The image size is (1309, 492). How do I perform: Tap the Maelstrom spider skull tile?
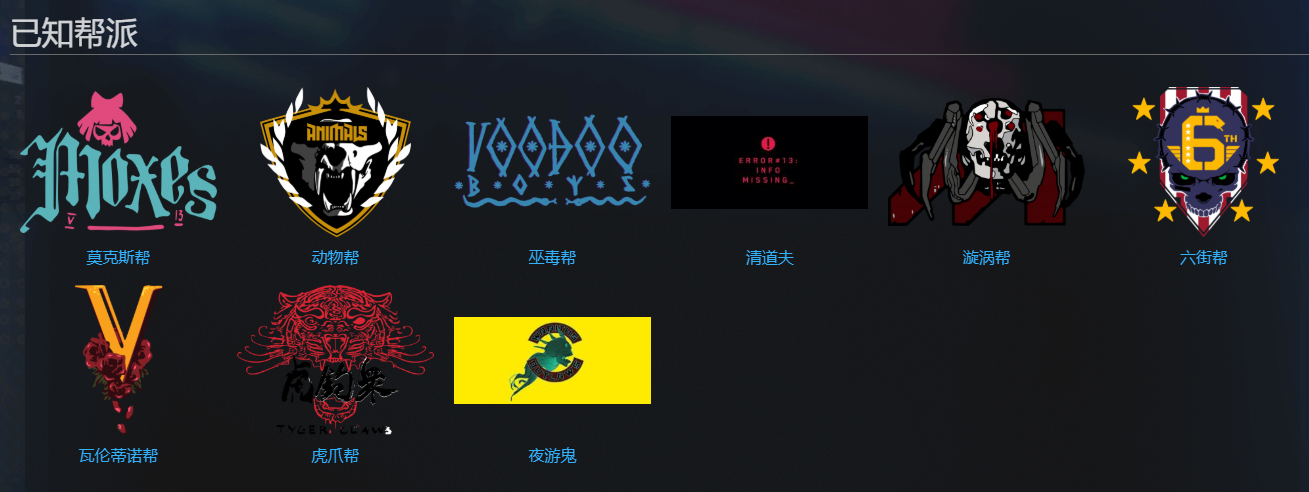[x=986, y=162]
